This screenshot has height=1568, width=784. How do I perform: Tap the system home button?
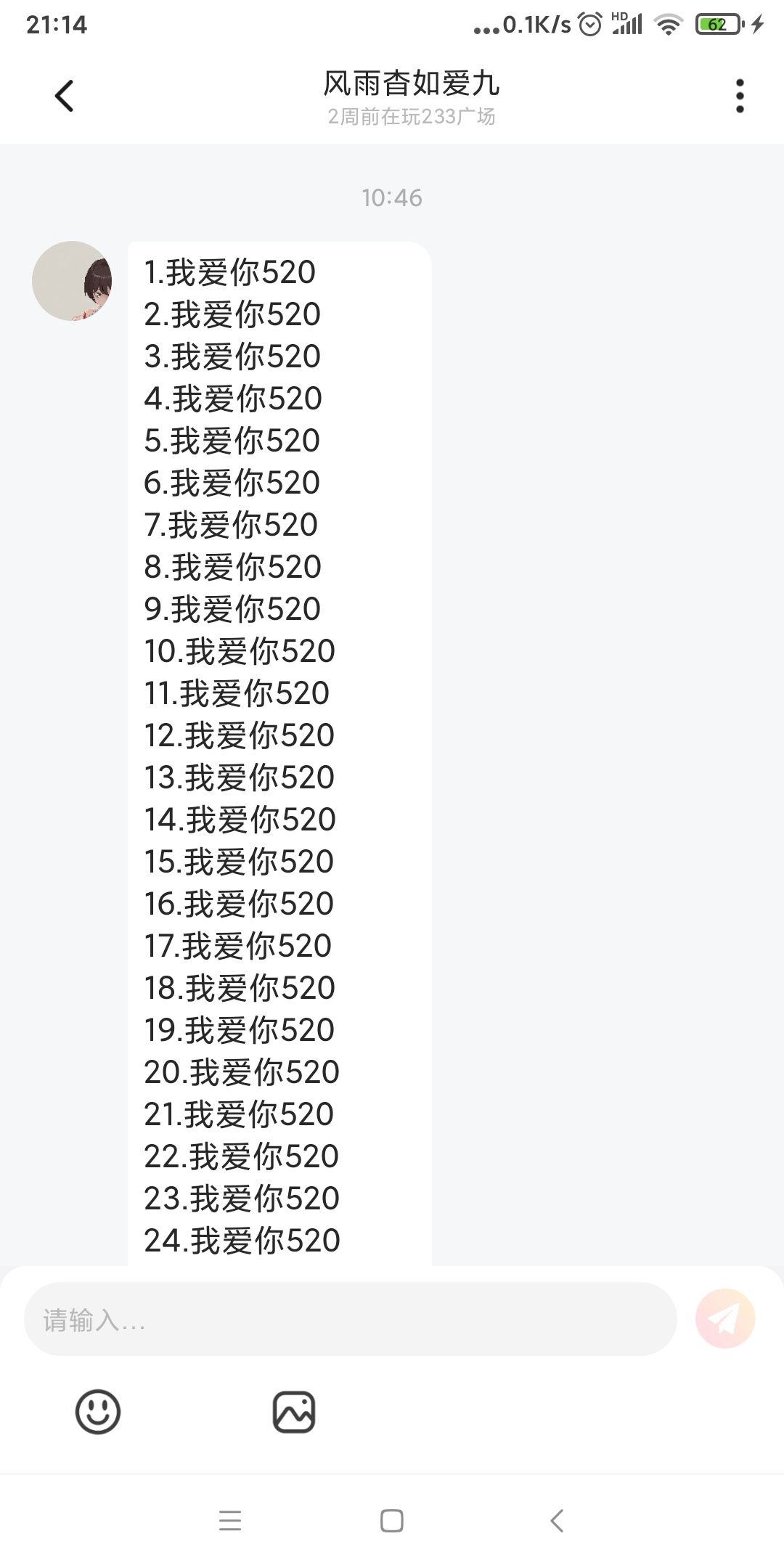[392, 1521]
